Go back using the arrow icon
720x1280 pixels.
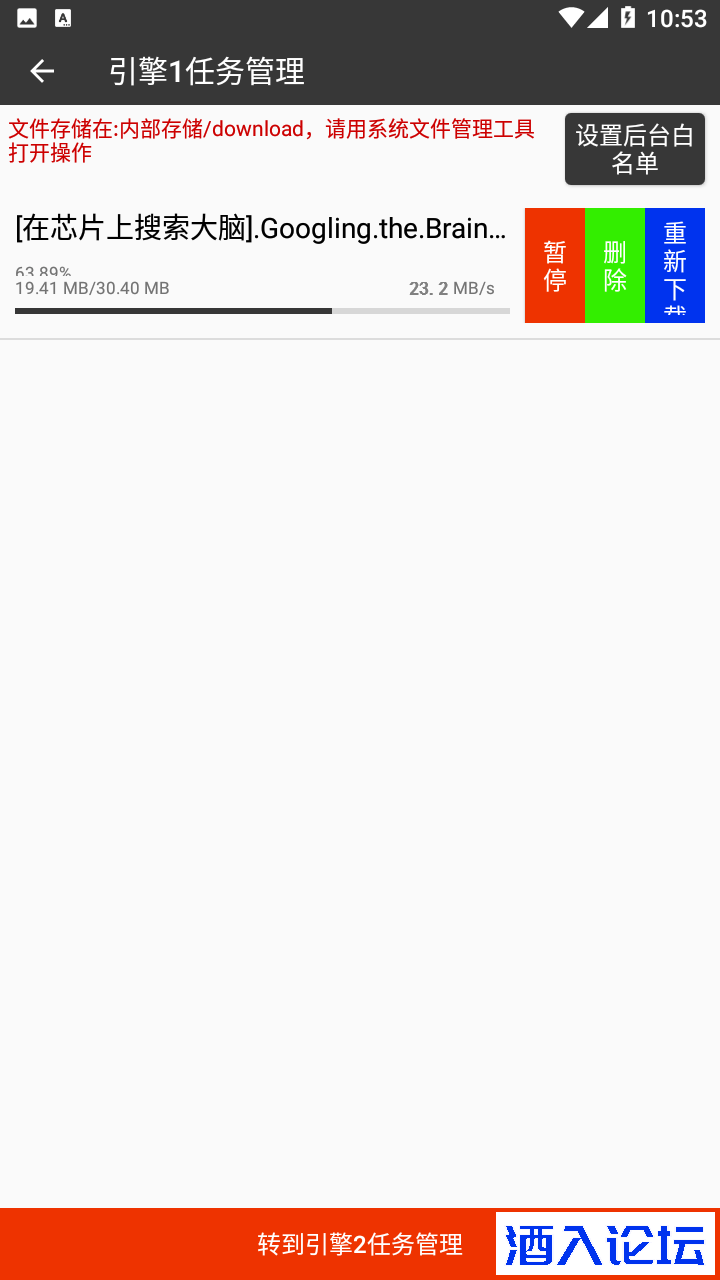tap(42, 71)
